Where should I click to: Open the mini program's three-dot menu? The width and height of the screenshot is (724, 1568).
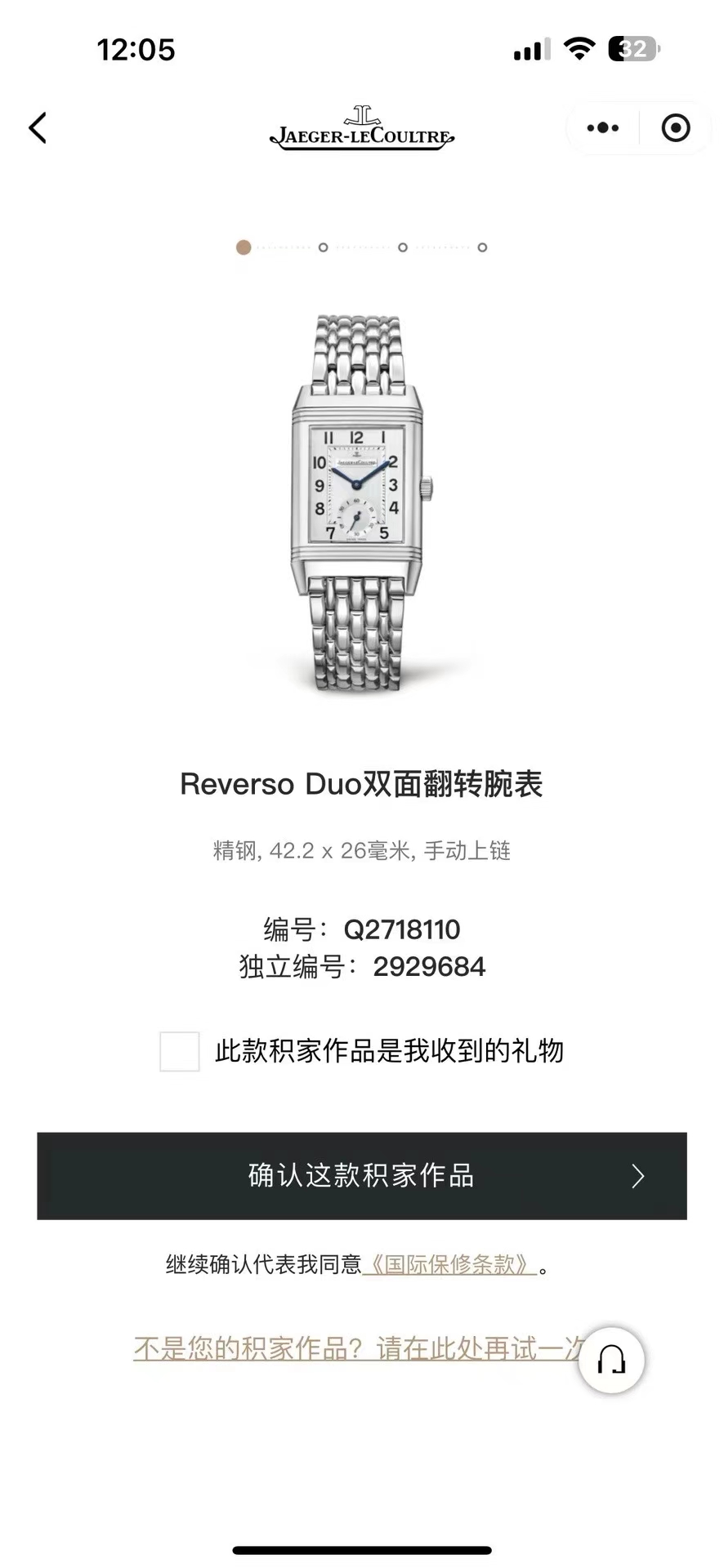click(x=603, y=128)
